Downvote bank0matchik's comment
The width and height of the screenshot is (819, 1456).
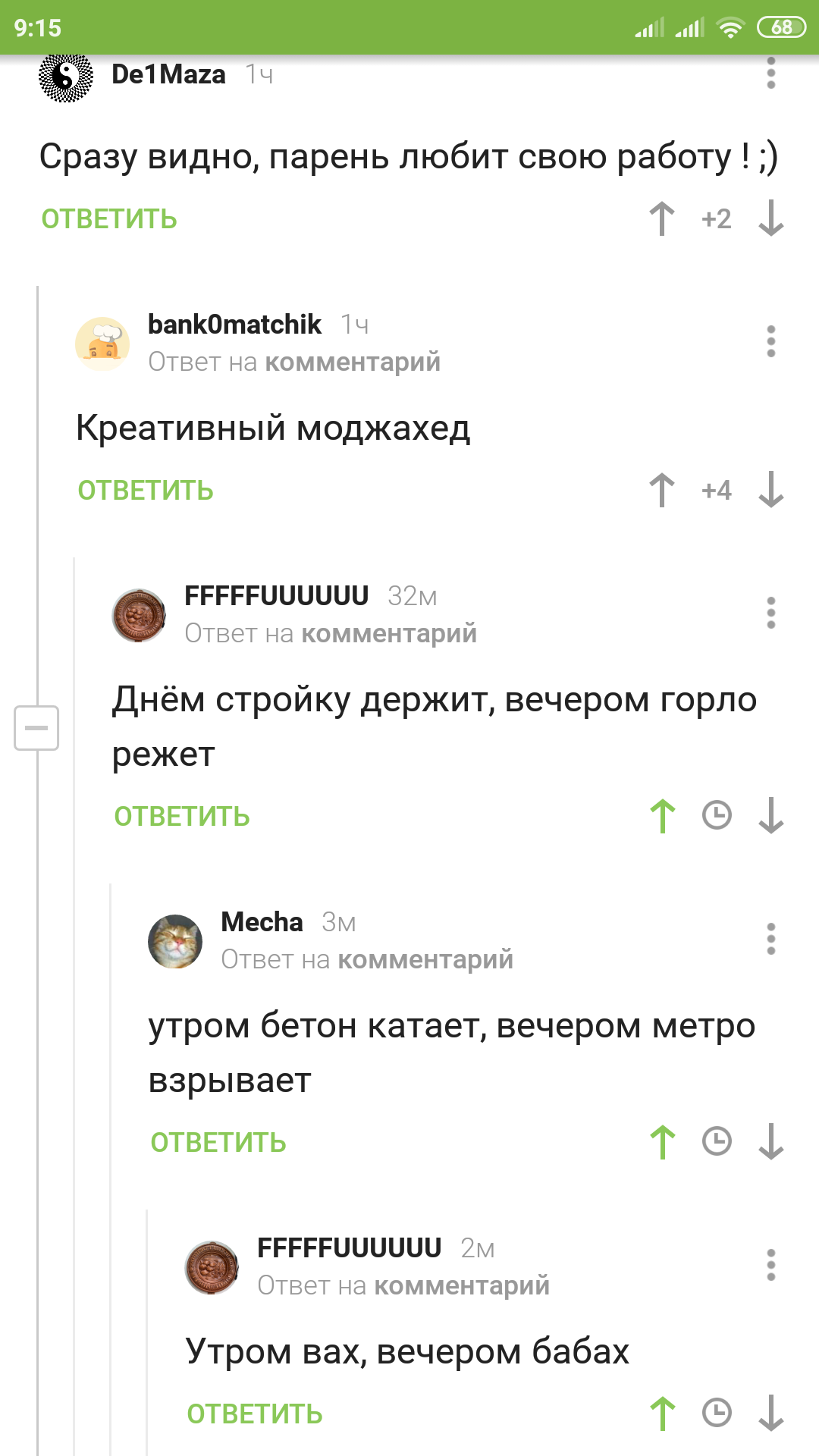click(x=770, y=490)
